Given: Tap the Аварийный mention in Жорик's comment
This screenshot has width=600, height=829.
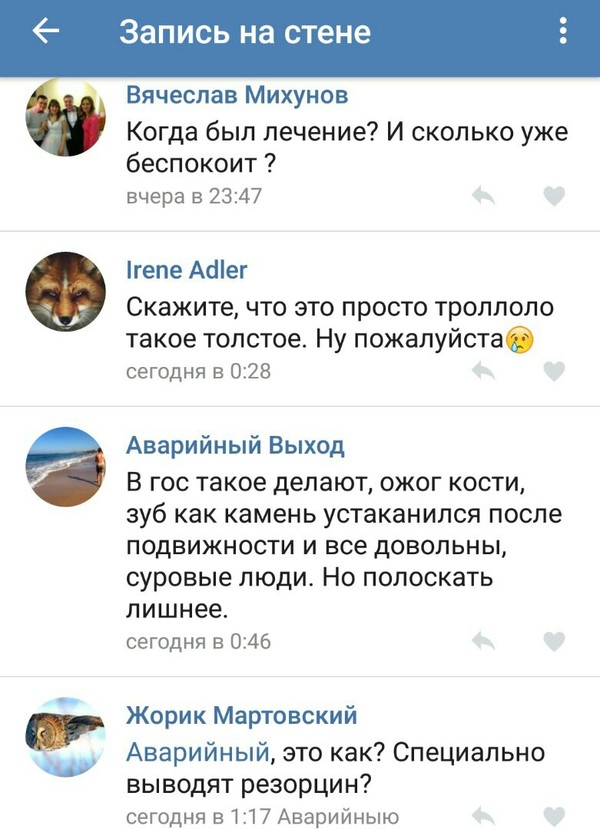Looking at the screenshot, I should [199, 751].
